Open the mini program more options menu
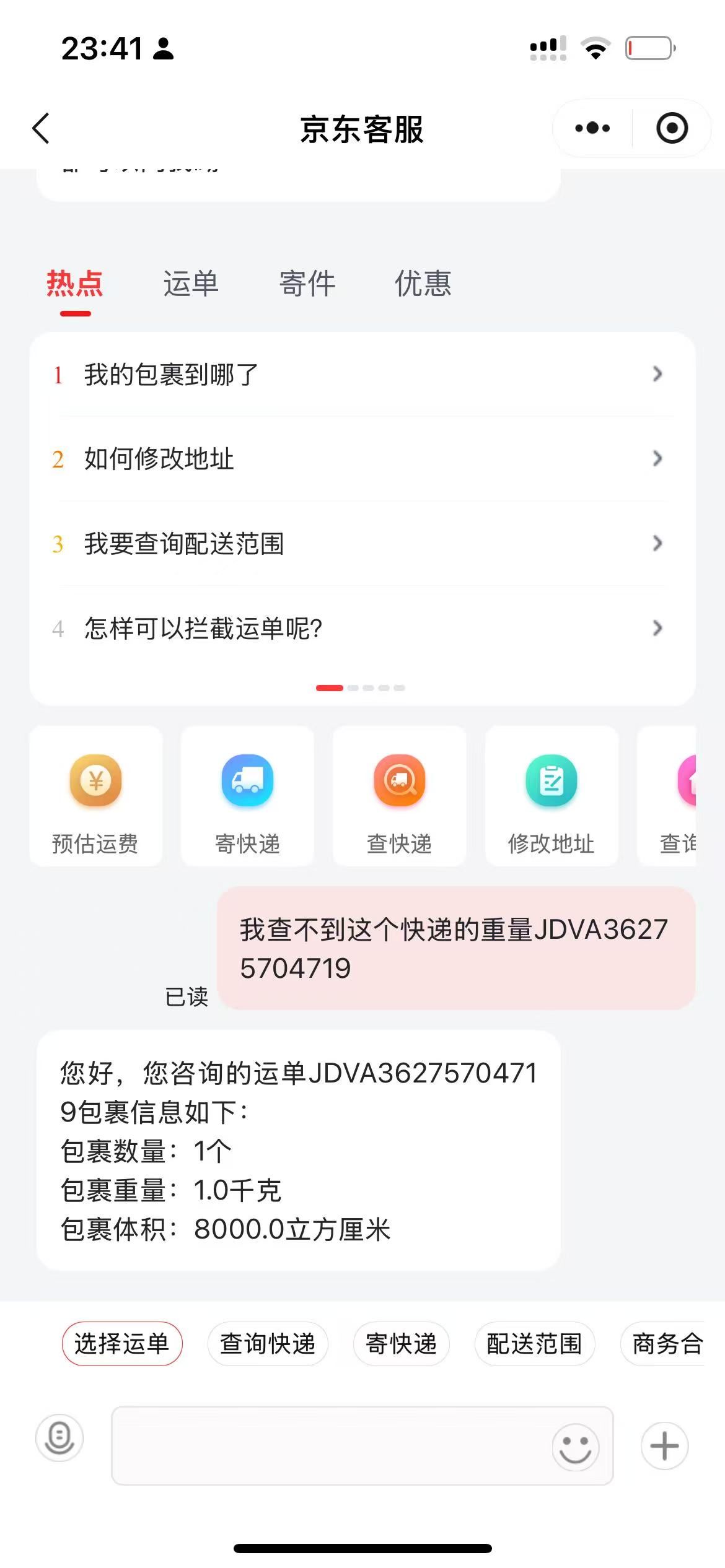 (592, 128)
